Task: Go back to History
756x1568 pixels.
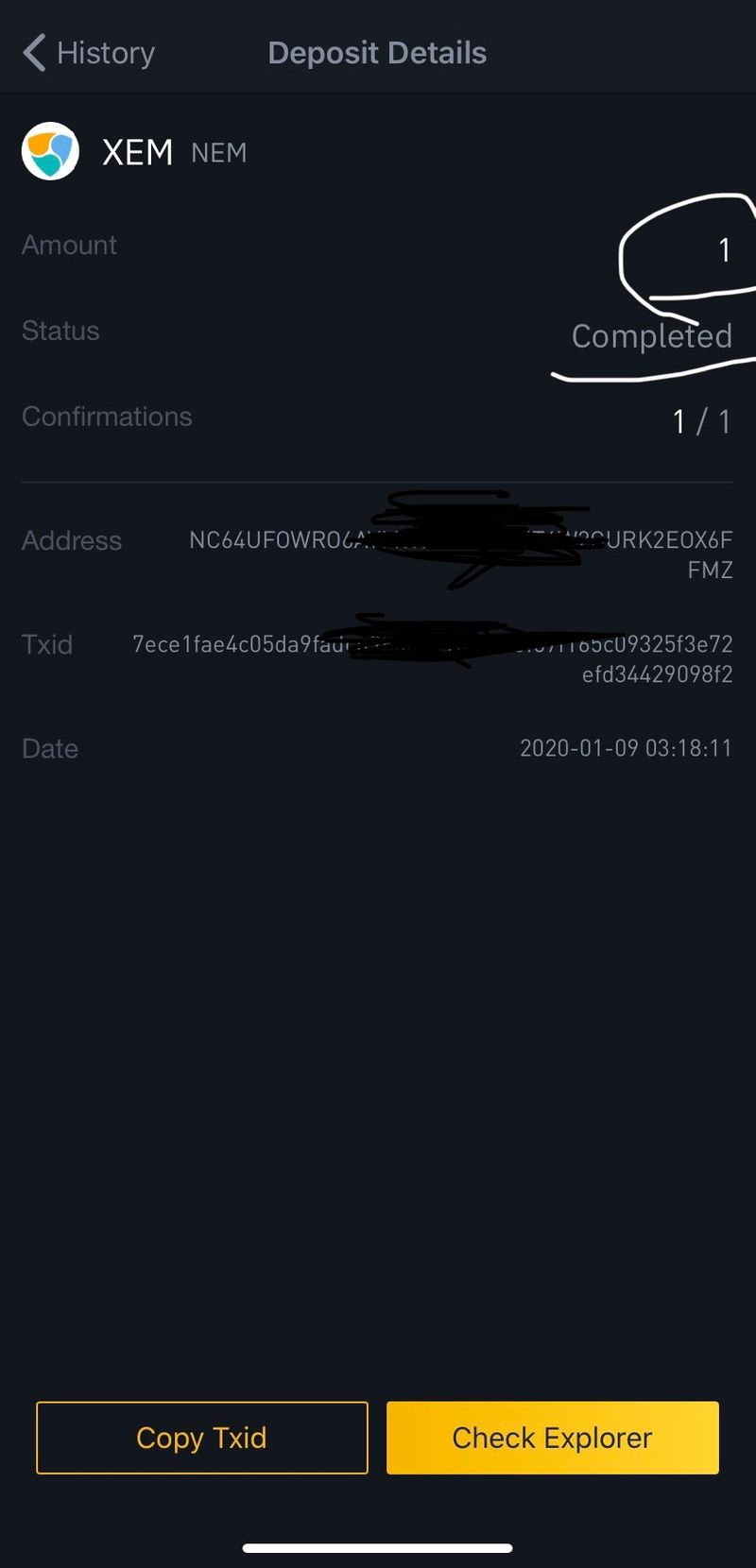Action: (x=89, y=53)
